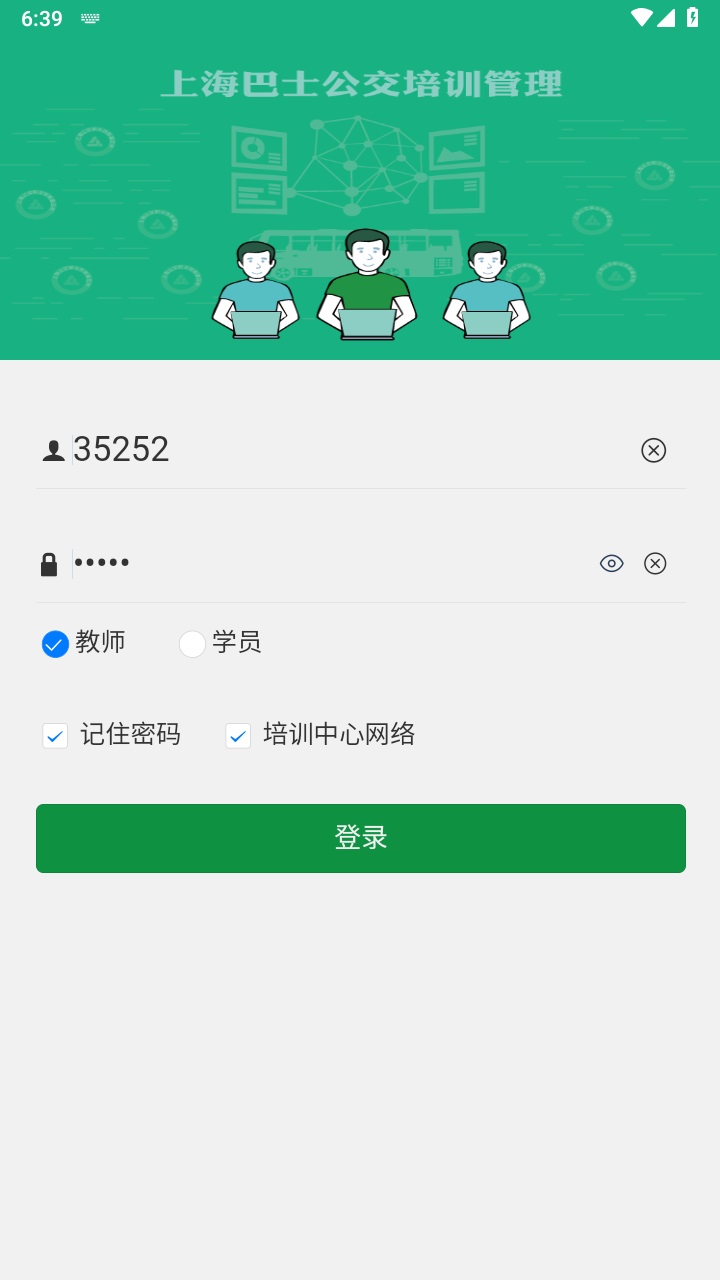Disable the 培训中心网络 option

point(237,735)
